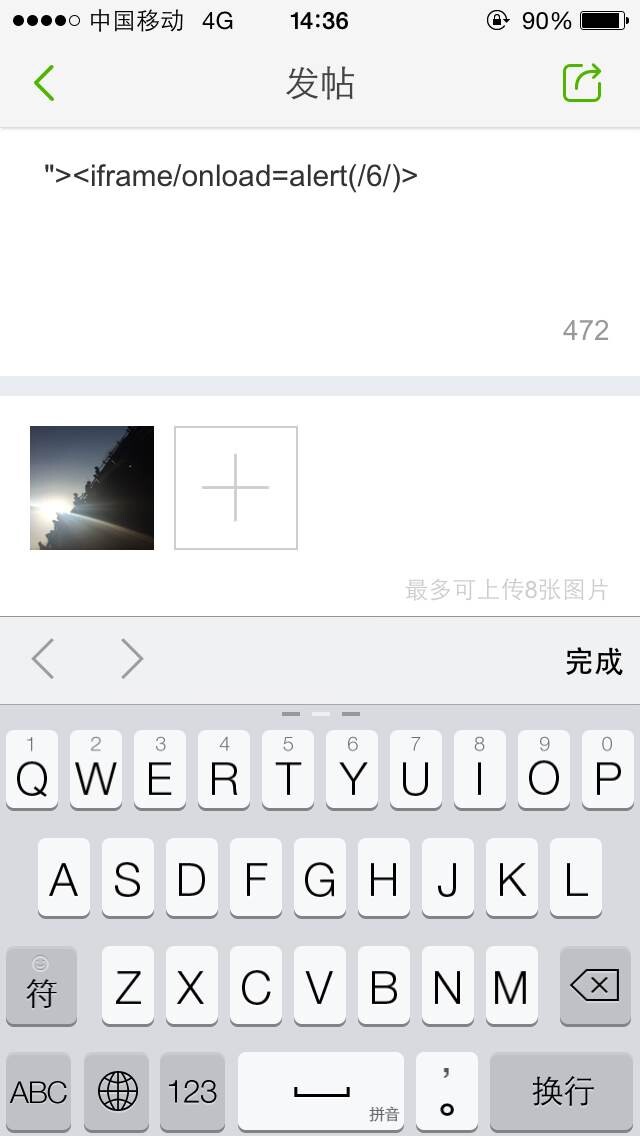Tap 完成 to dismiss the keyboard
640x1136 pixels.
594,661
